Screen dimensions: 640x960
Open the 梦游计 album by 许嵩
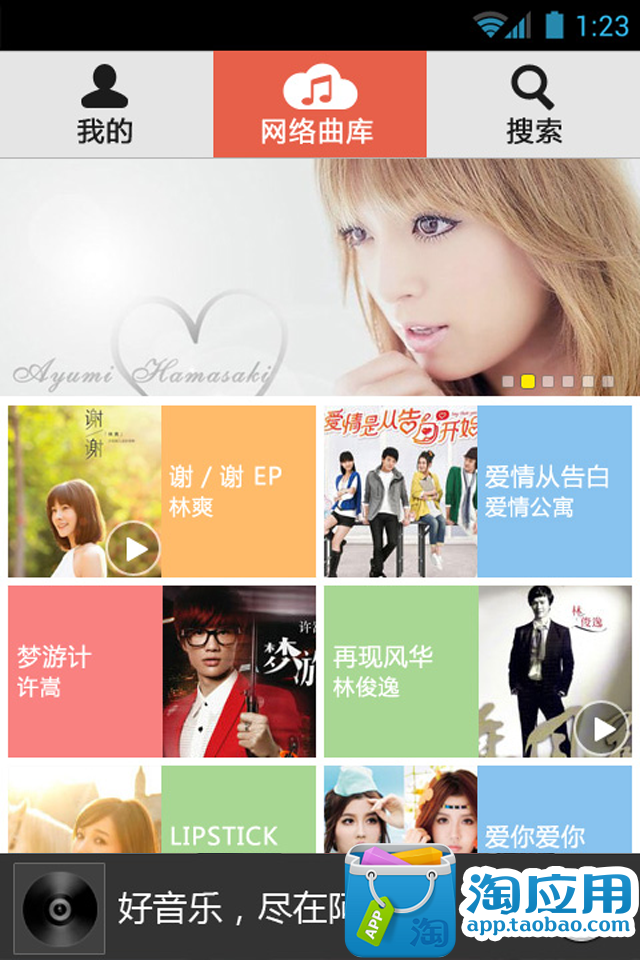coord(162,671)
